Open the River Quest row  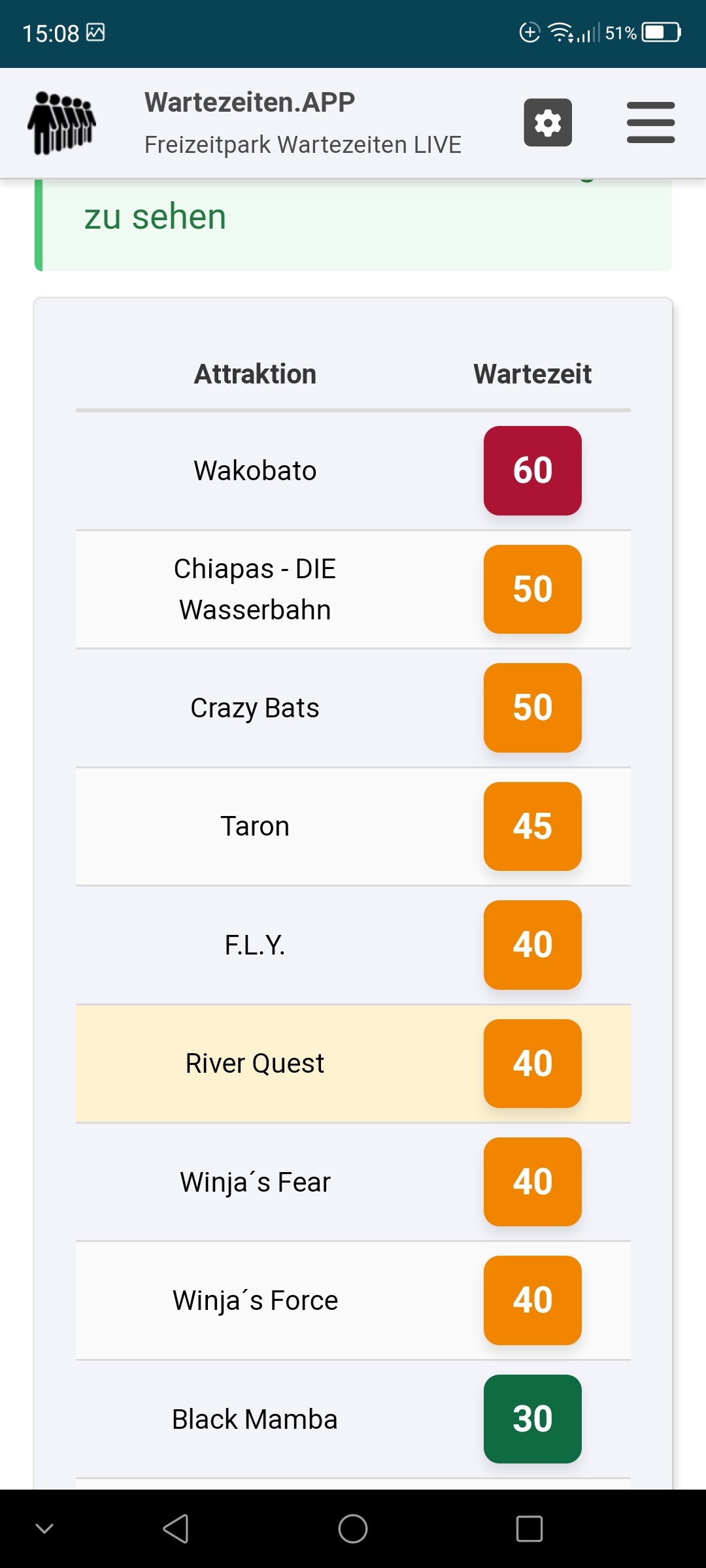353,1064
